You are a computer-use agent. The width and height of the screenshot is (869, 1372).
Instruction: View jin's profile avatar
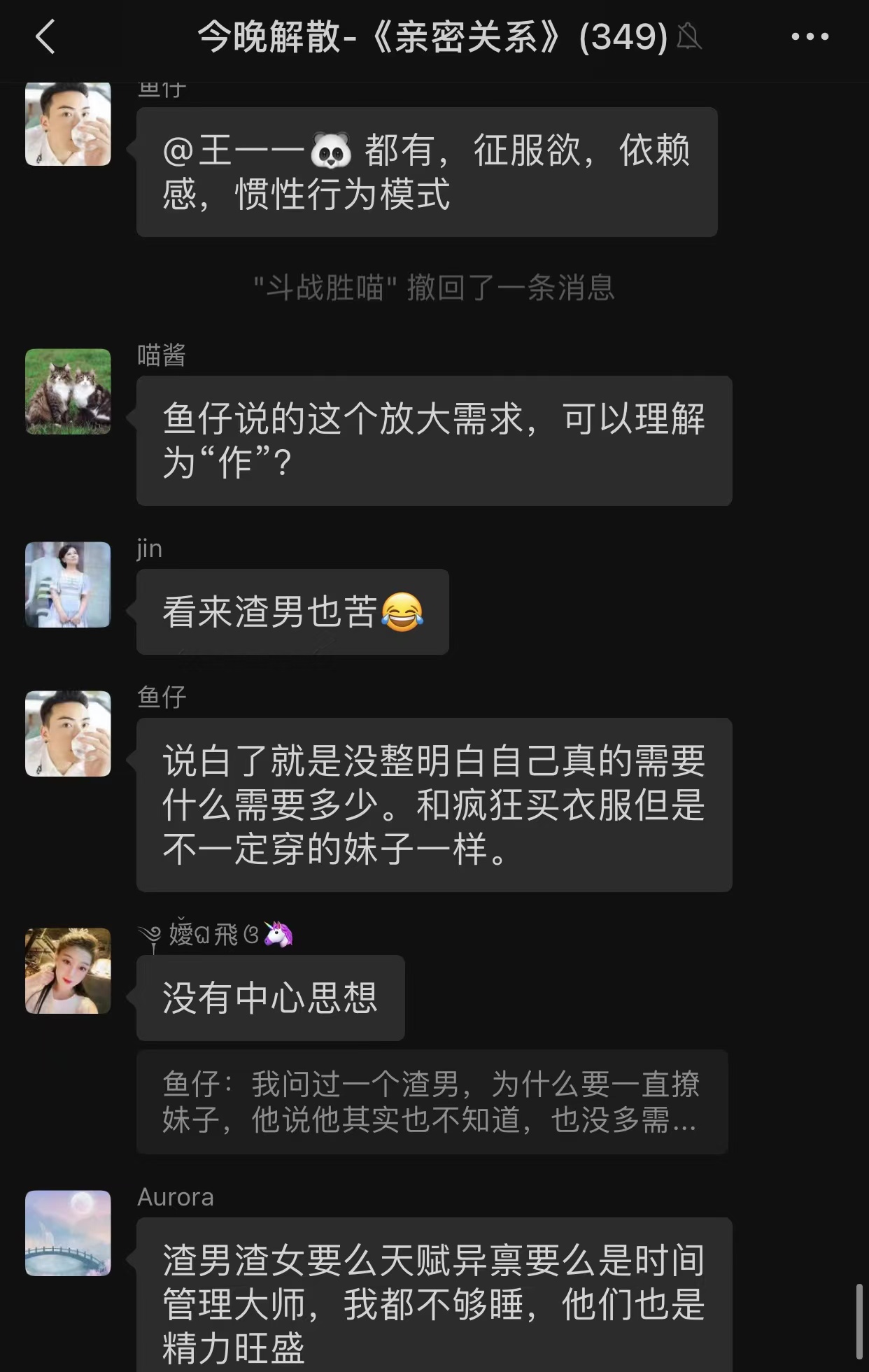pos(68,585)
